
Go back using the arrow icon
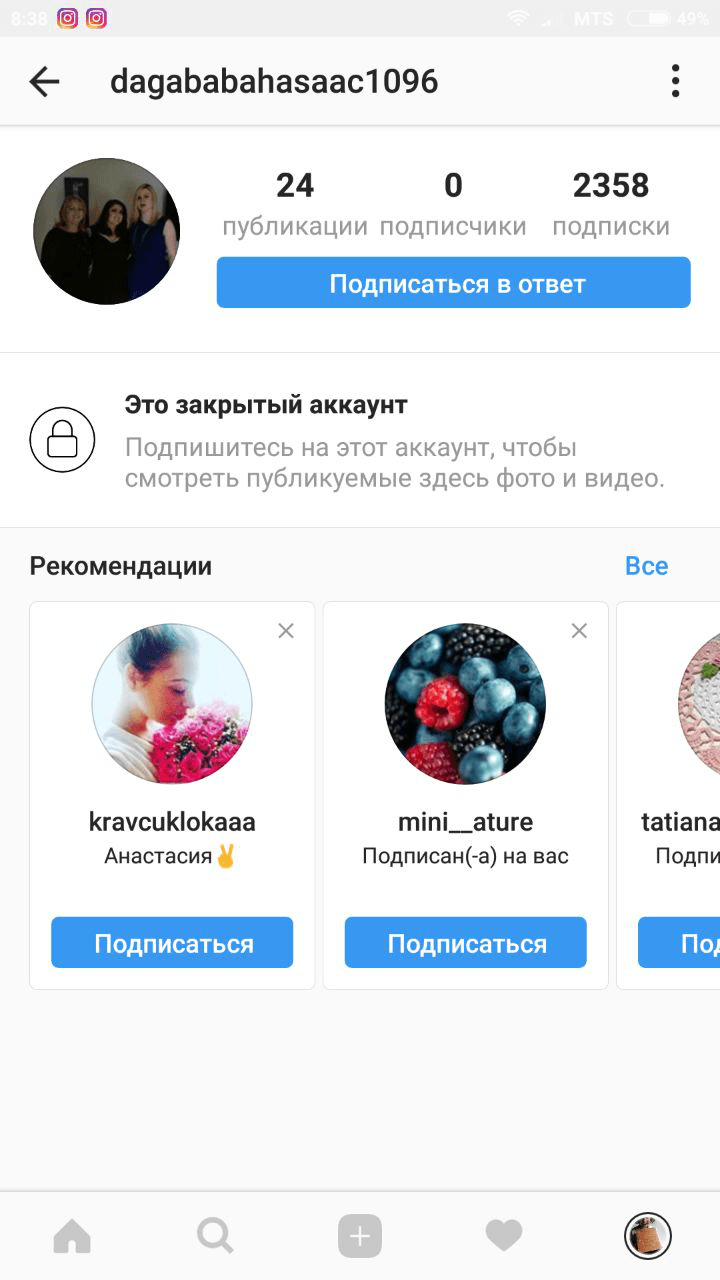(x=44, y=82)
